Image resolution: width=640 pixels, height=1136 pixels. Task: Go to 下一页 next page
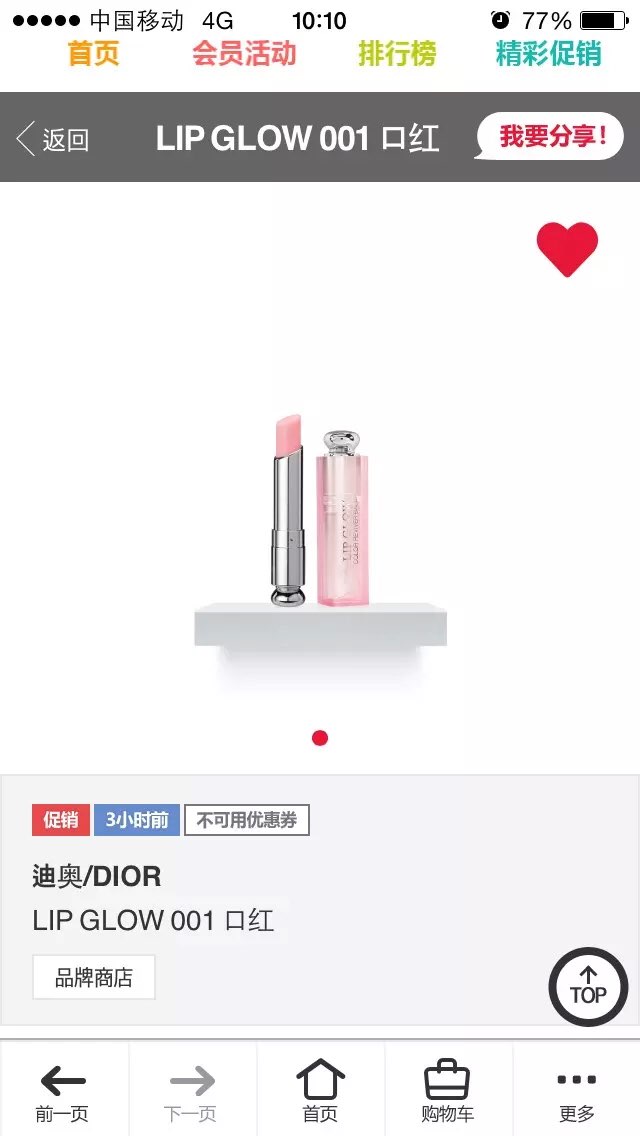click(191, 1091)
